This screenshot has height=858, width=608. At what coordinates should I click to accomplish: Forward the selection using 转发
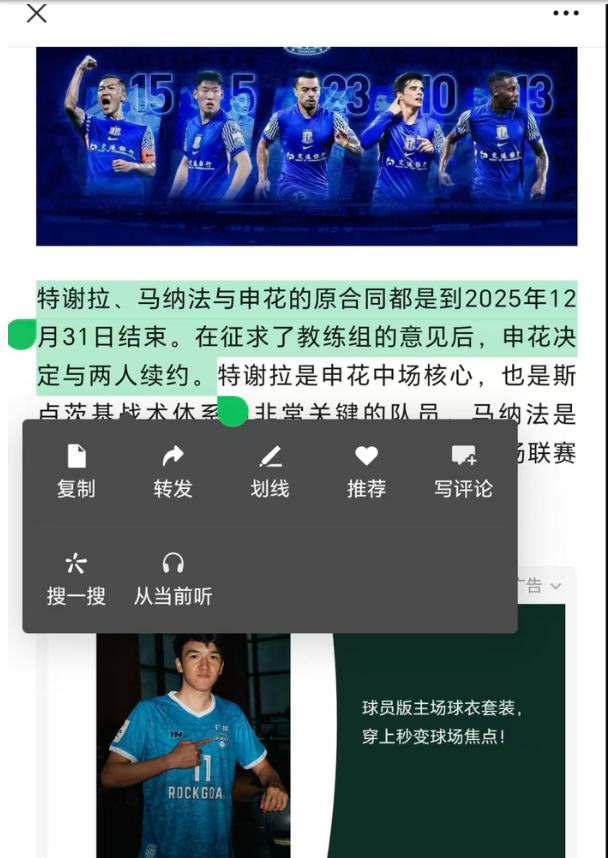[x=173, y=471]
